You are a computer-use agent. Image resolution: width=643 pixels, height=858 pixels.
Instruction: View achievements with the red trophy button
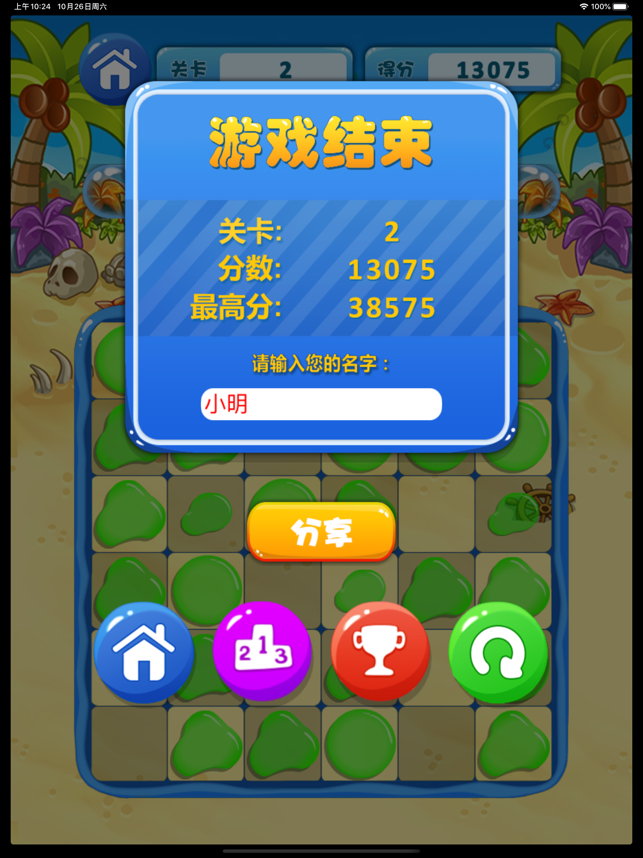pos(380,652)
